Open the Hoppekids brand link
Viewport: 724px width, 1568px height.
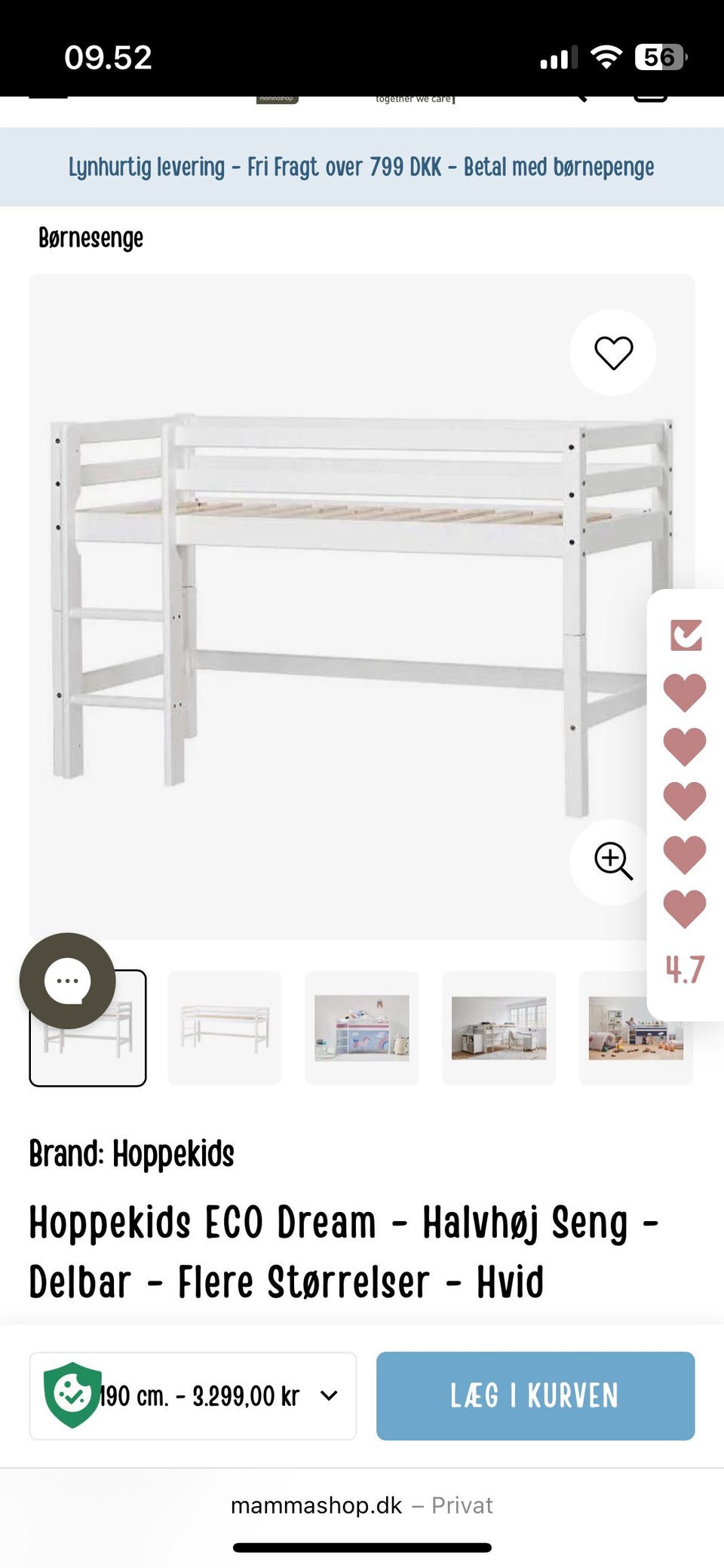click(x=173, y=1152)
